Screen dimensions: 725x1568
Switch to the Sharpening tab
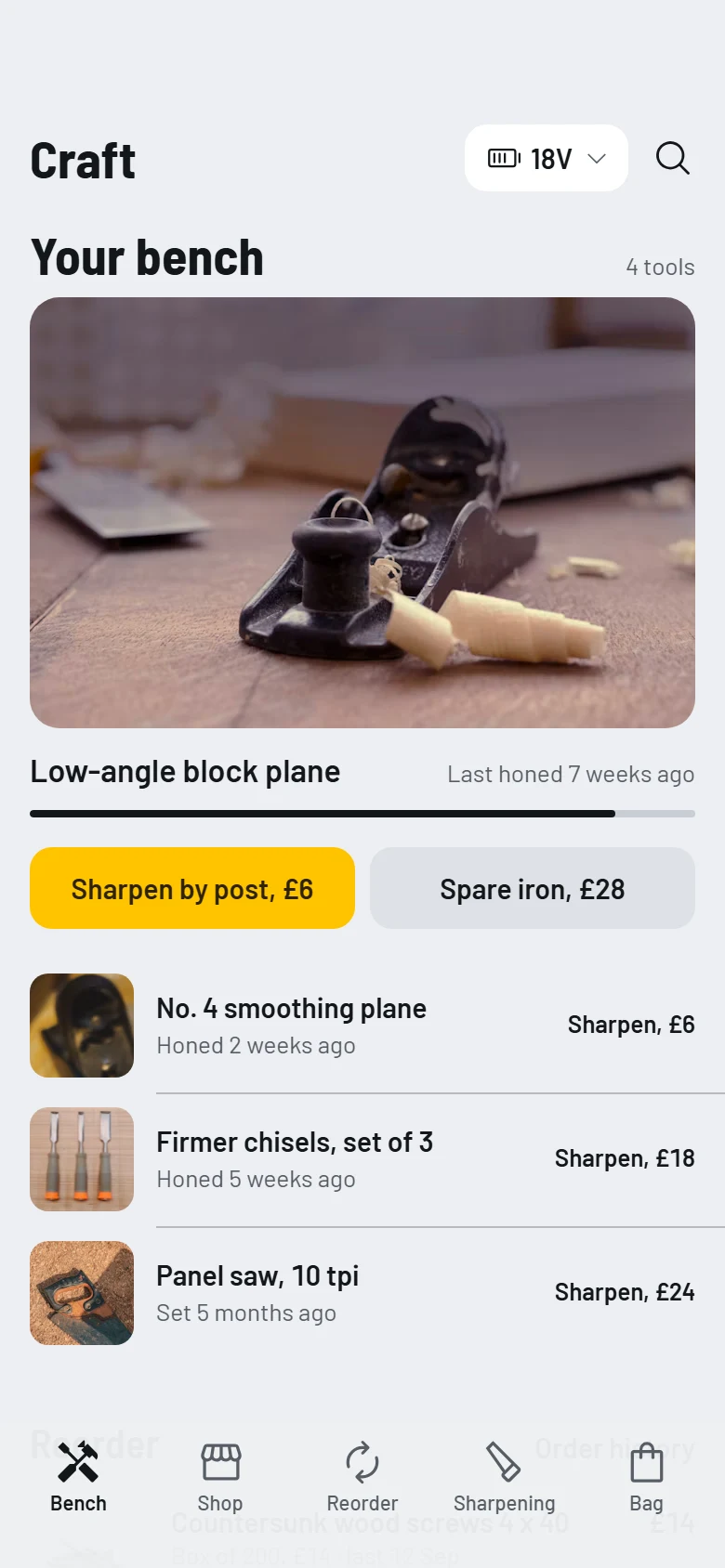pos(505,1477)
